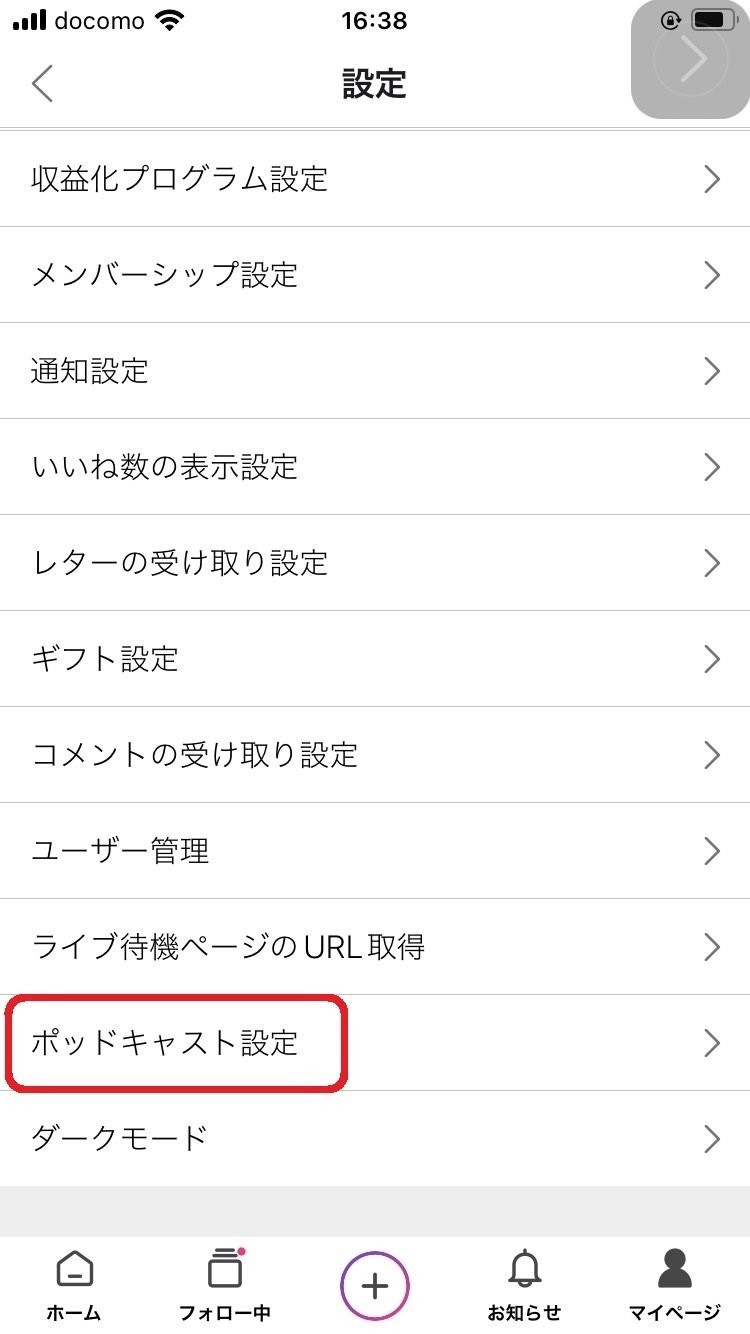Open ダークモード settings
This screenshot has width=750, height=1334.
point(375,1139)
